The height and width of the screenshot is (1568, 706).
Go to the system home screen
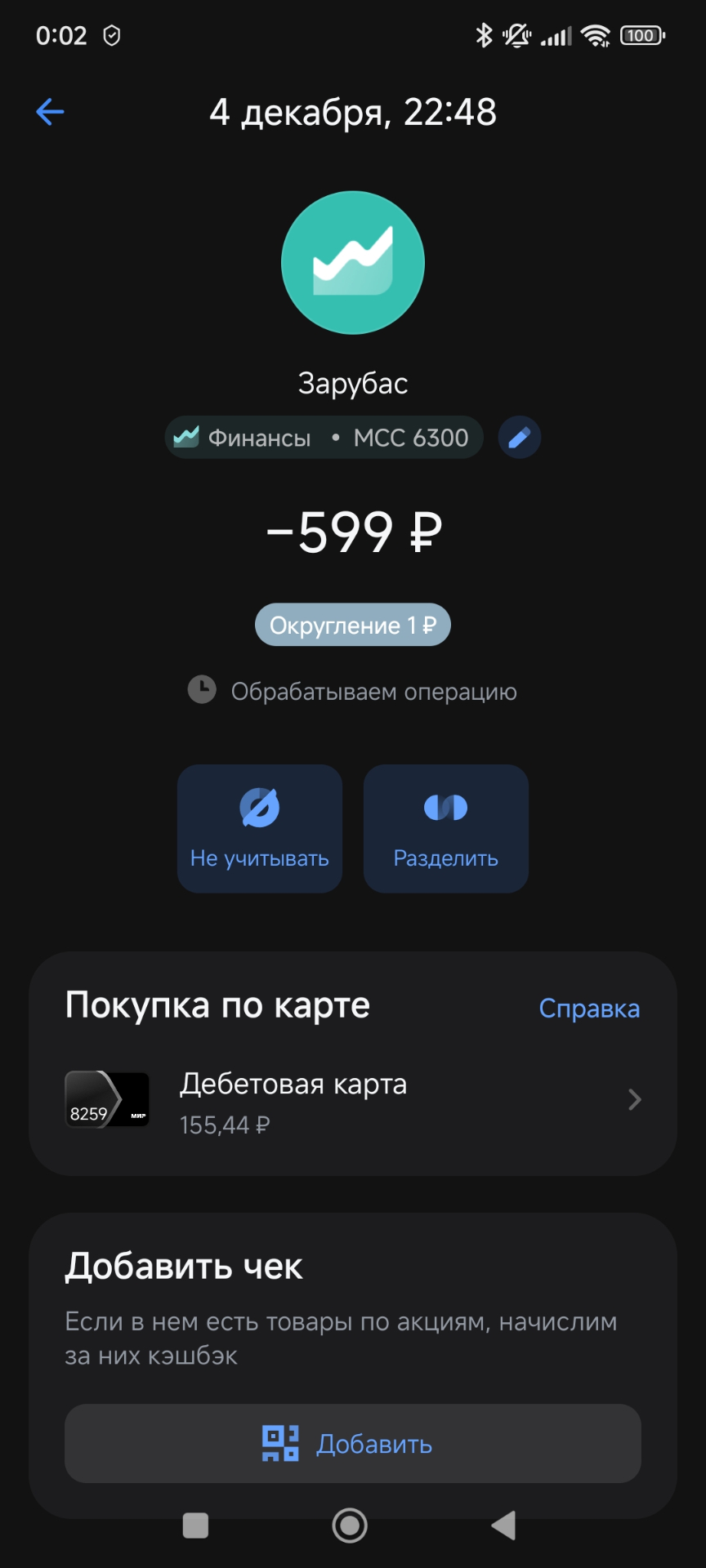coord(350,1525)
